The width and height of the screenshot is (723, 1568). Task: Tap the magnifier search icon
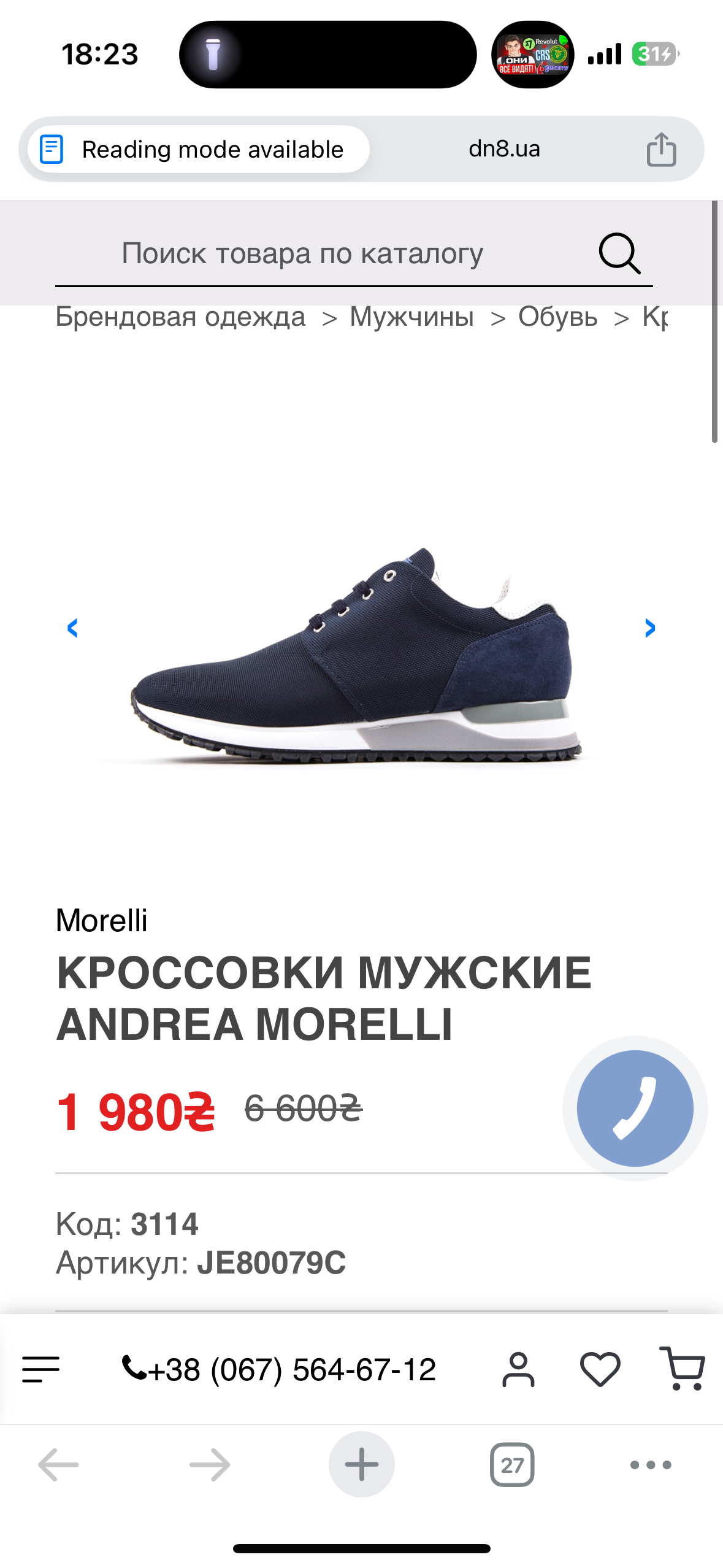619,253
